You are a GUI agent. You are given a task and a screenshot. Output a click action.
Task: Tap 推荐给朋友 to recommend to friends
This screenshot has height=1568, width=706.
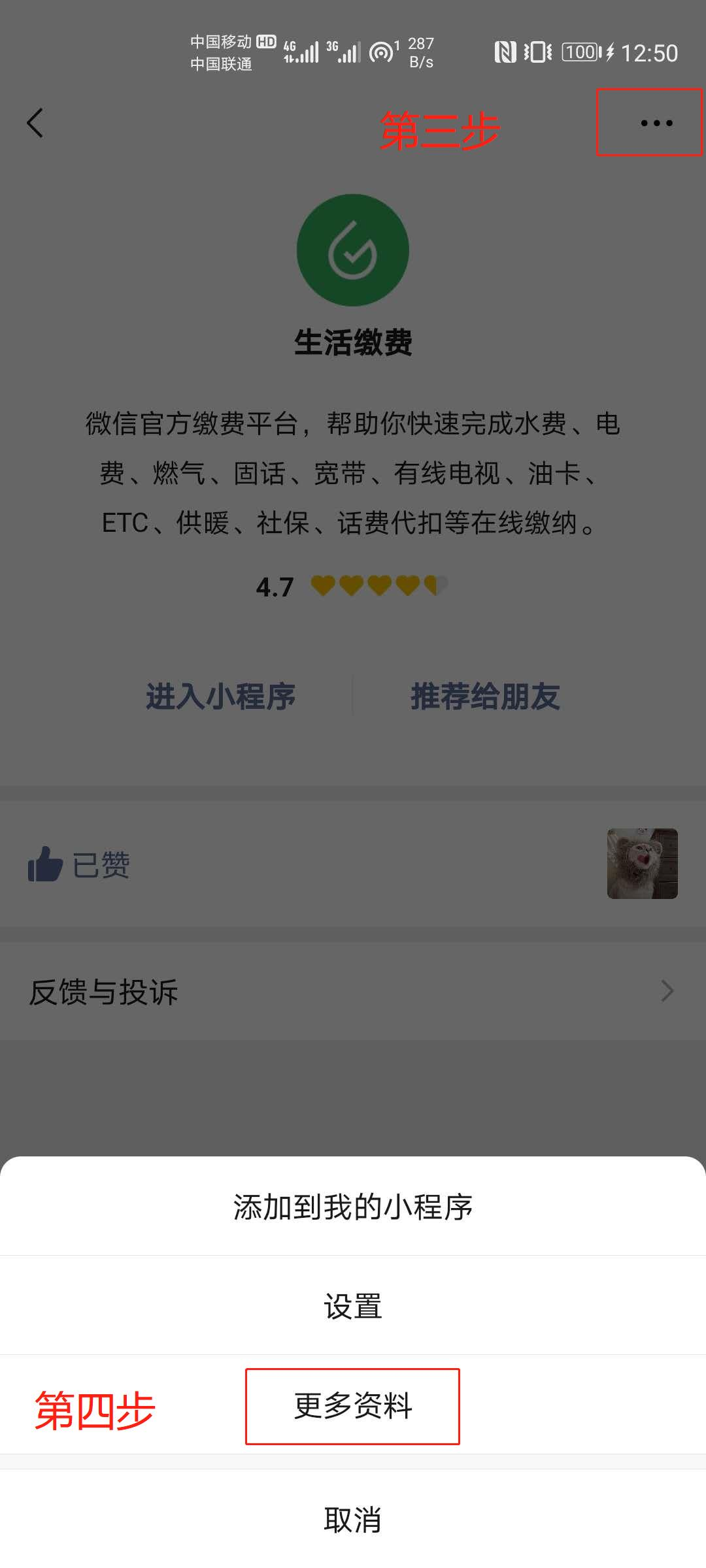pos(485,696)
